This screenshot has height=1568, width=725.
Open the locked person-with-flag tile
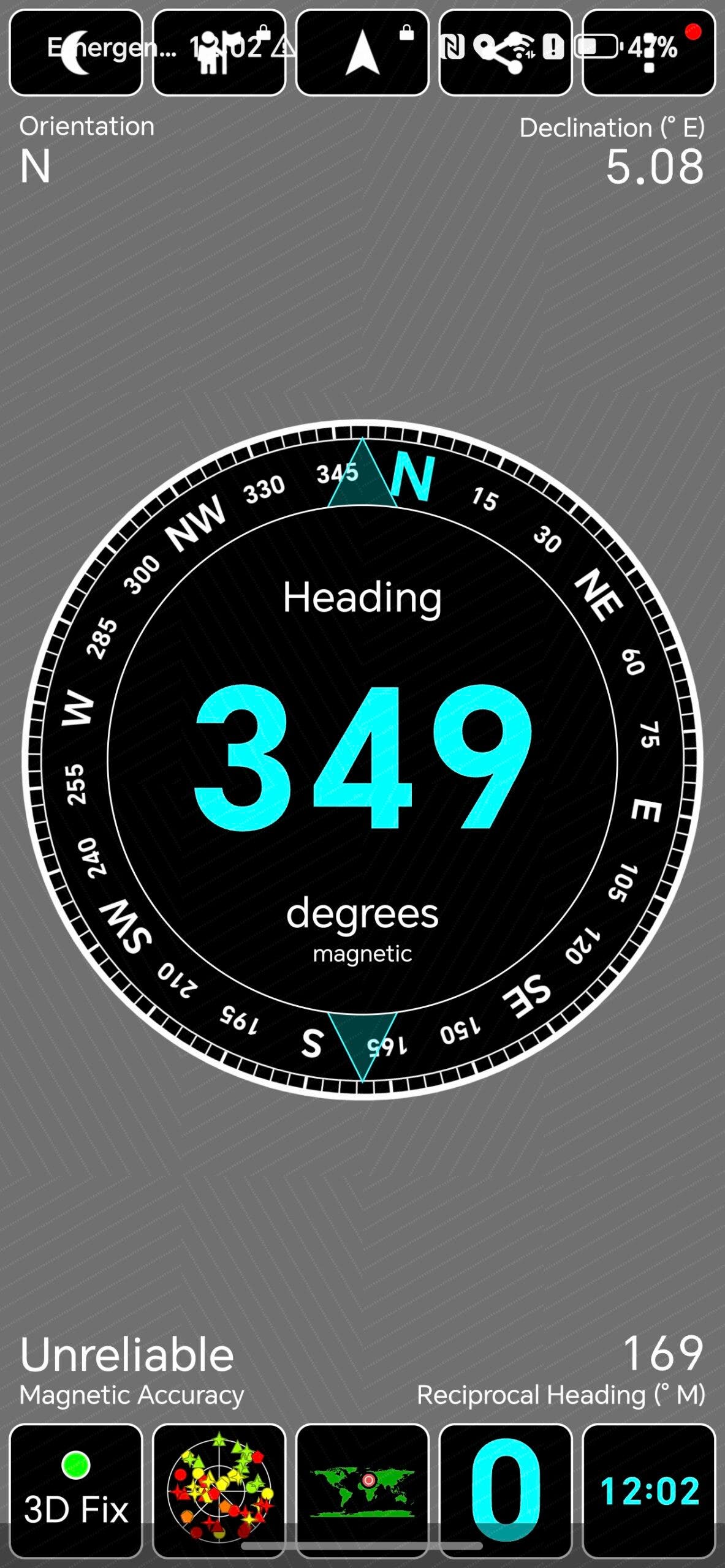coord(219,53)
